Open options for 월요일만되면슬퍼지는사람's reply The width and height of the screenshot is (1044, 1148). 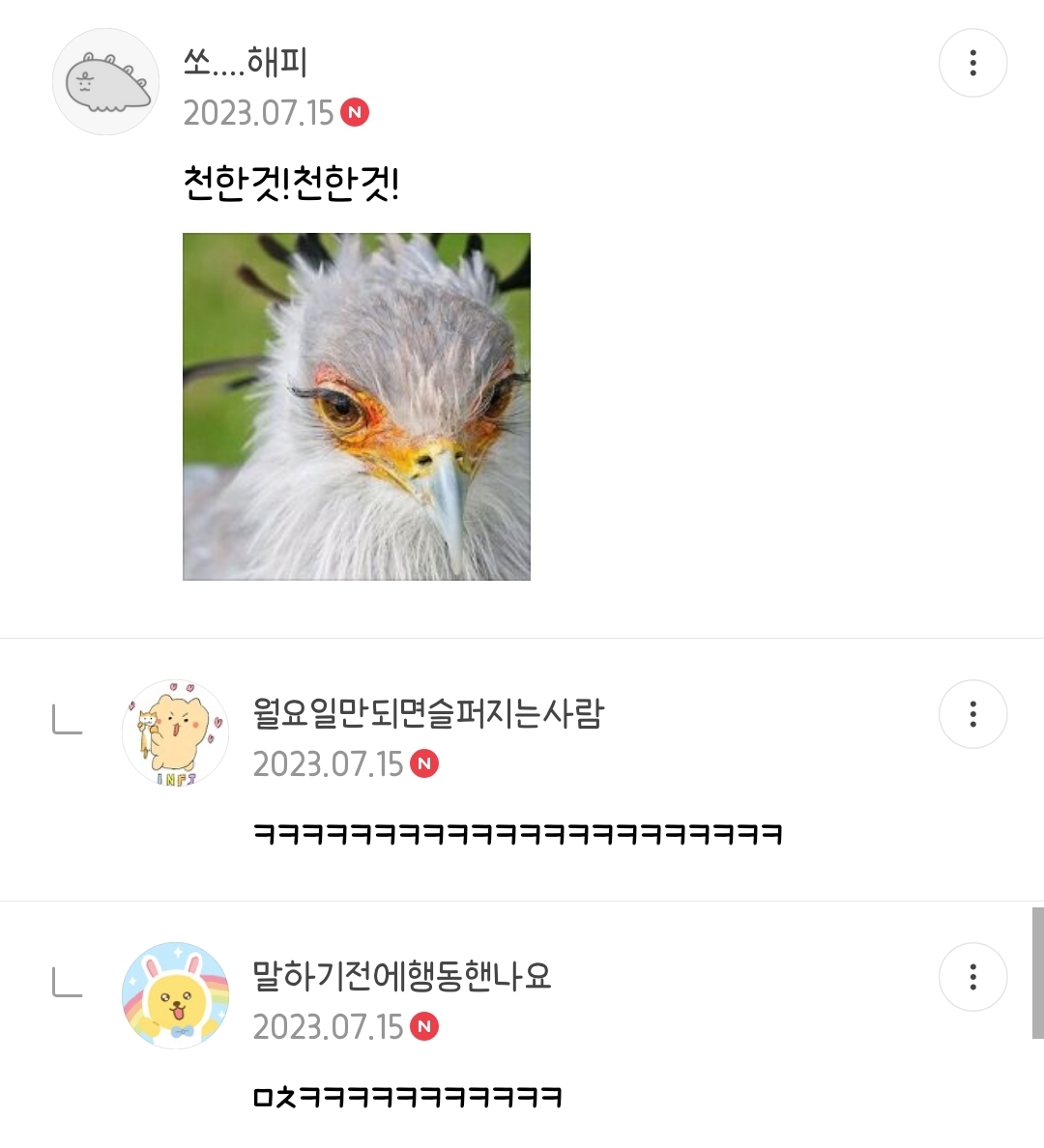972,714
